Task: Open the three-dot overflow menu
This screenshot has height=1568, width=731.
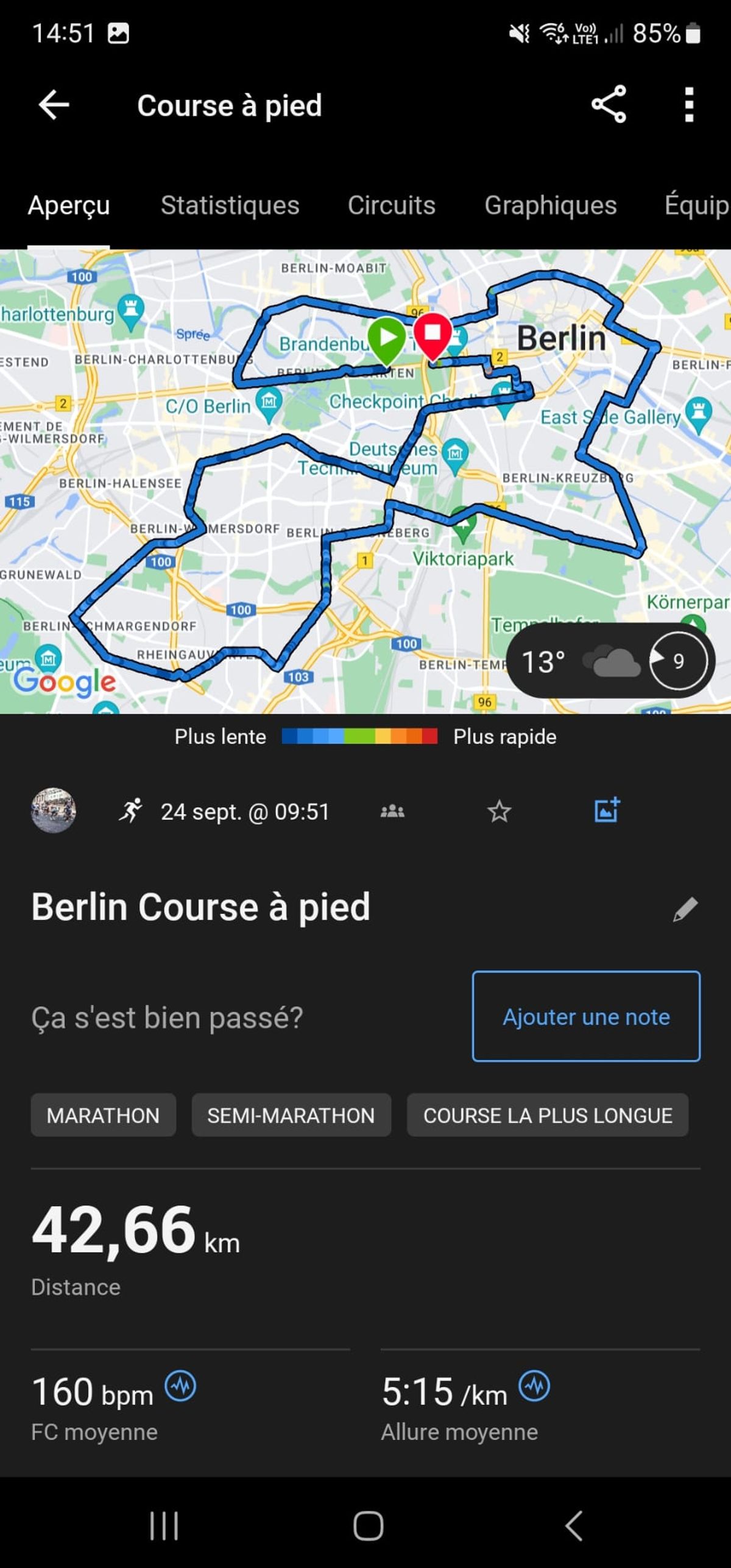Action: (689, 105)
